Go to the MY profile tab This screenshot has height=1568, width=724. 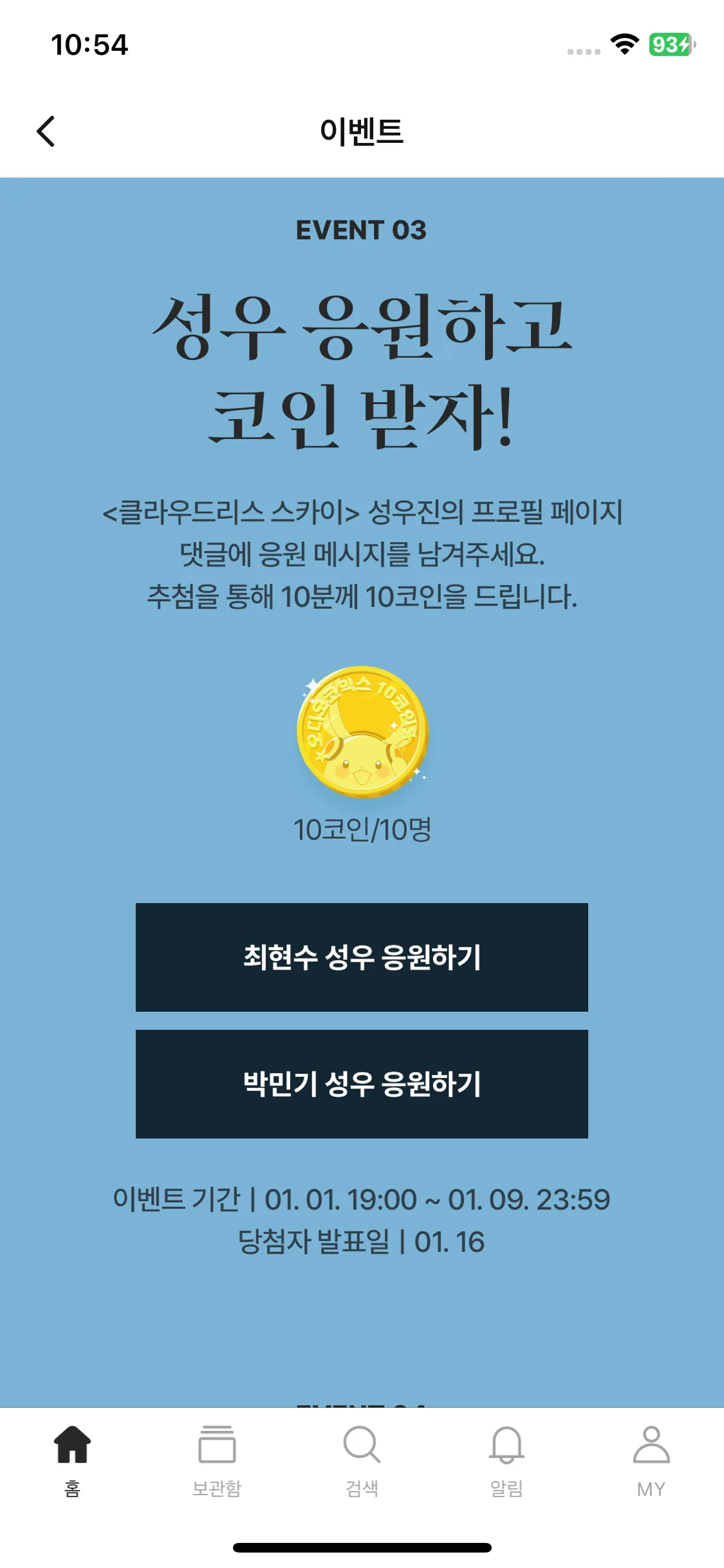click(x=651, y=1461)
